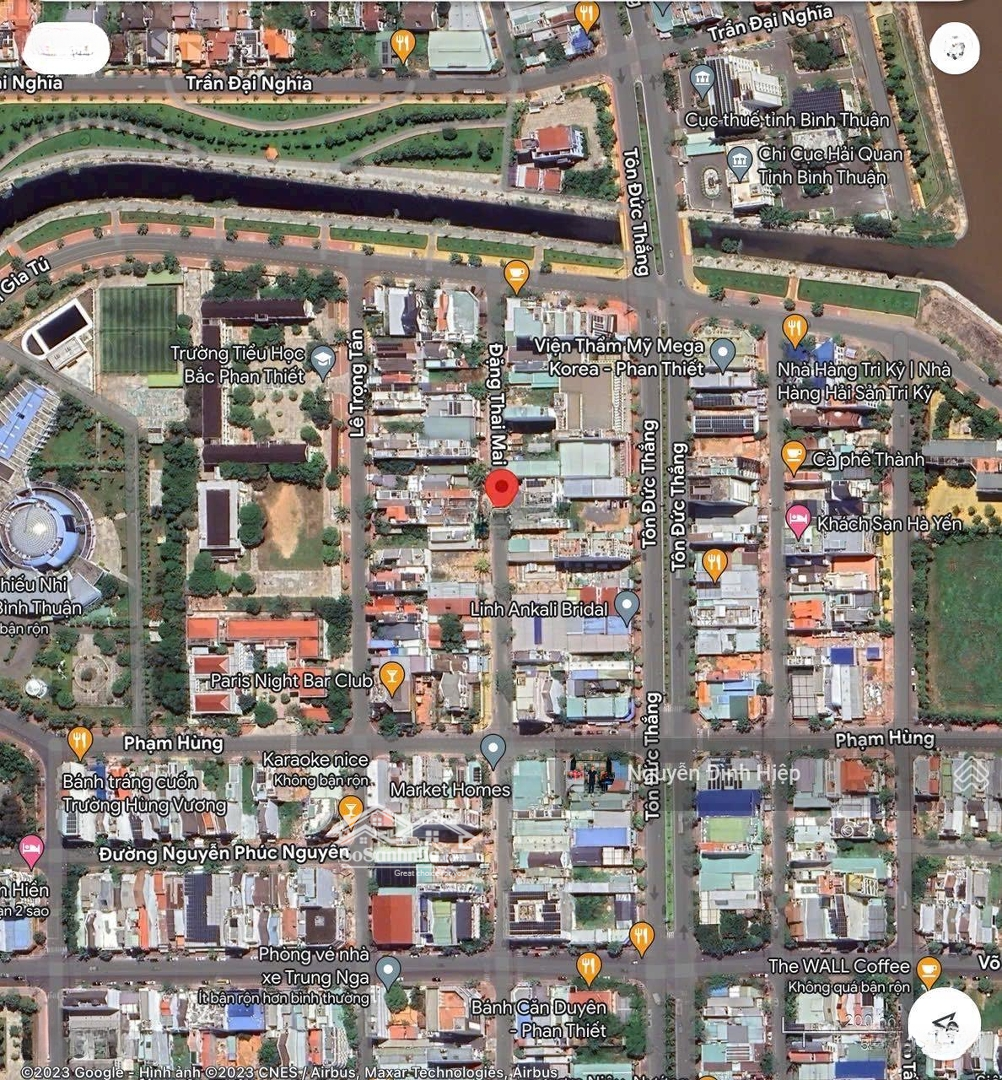Recenter the map with the location arrow
Image resolution: width=1002 pixels, height=1080 pixels.
[x=944, y=1023]
